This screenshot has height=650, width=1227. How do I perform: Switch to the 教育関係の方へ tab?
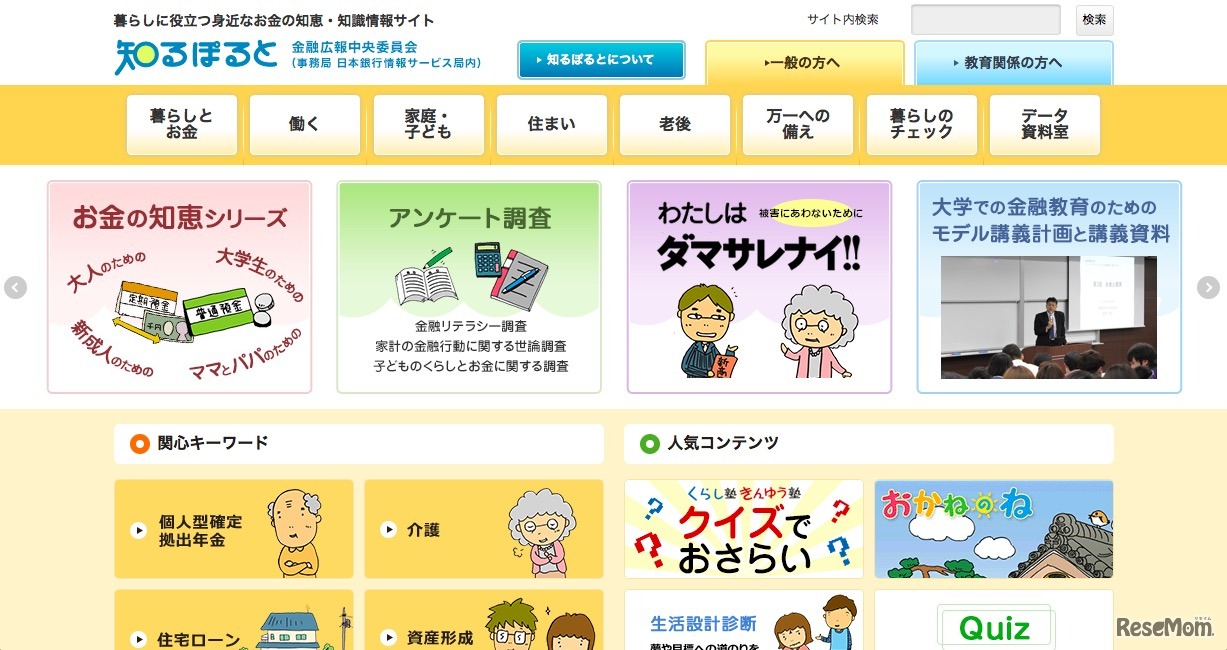(1013, 63)
